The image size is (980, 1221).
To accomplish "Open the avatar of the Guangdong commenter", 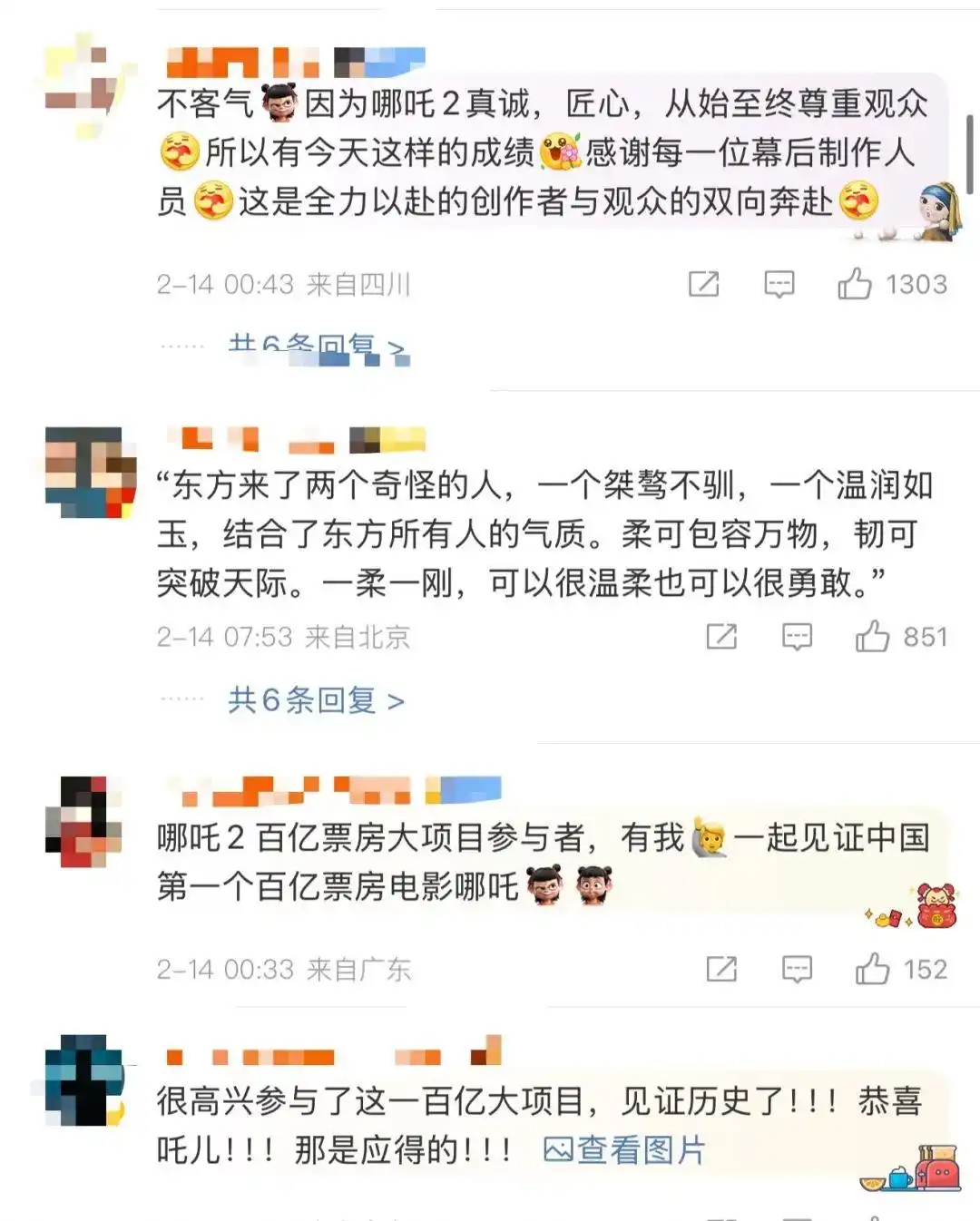I will click(83, 822).
